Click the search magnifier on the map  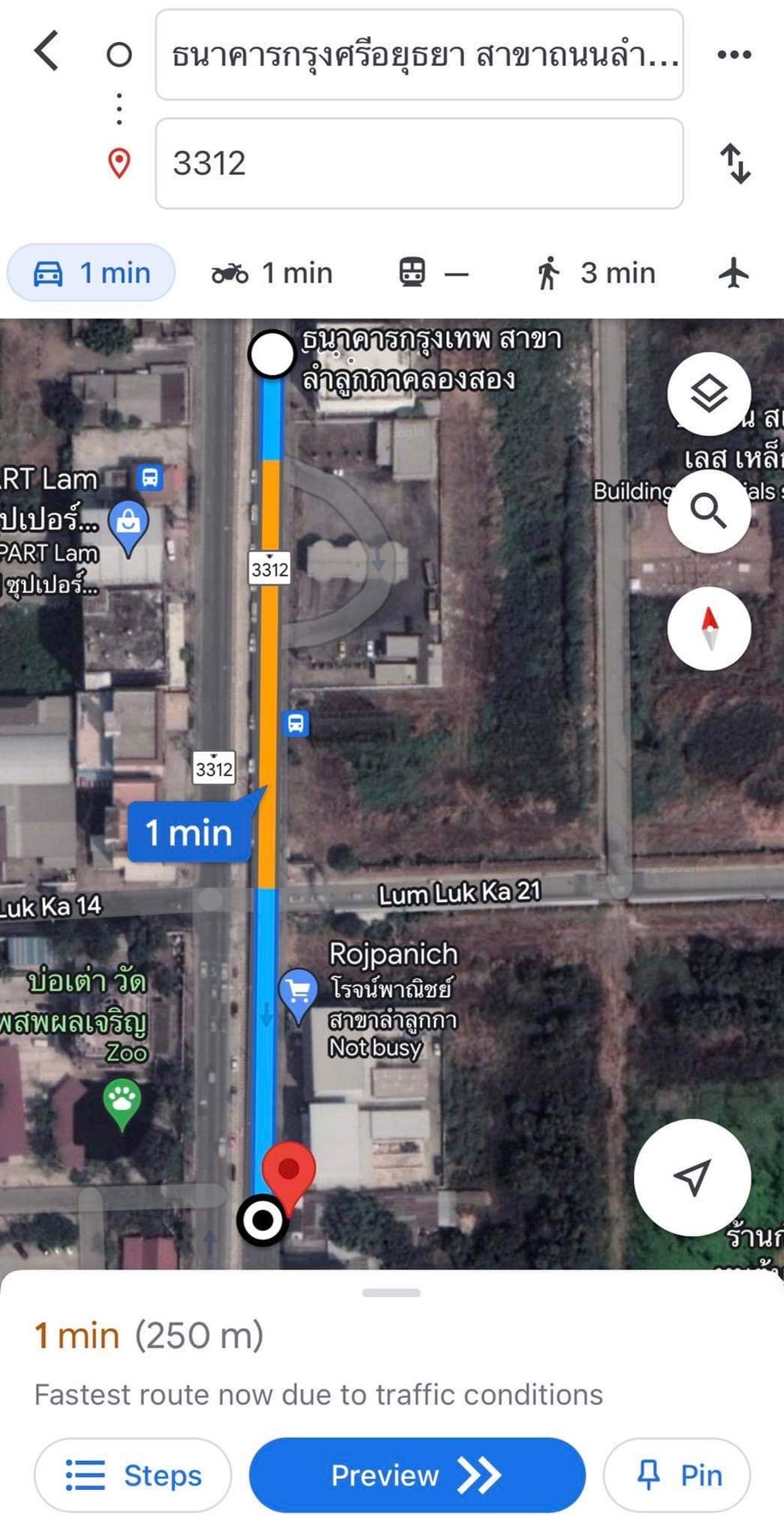pos(709,510)
